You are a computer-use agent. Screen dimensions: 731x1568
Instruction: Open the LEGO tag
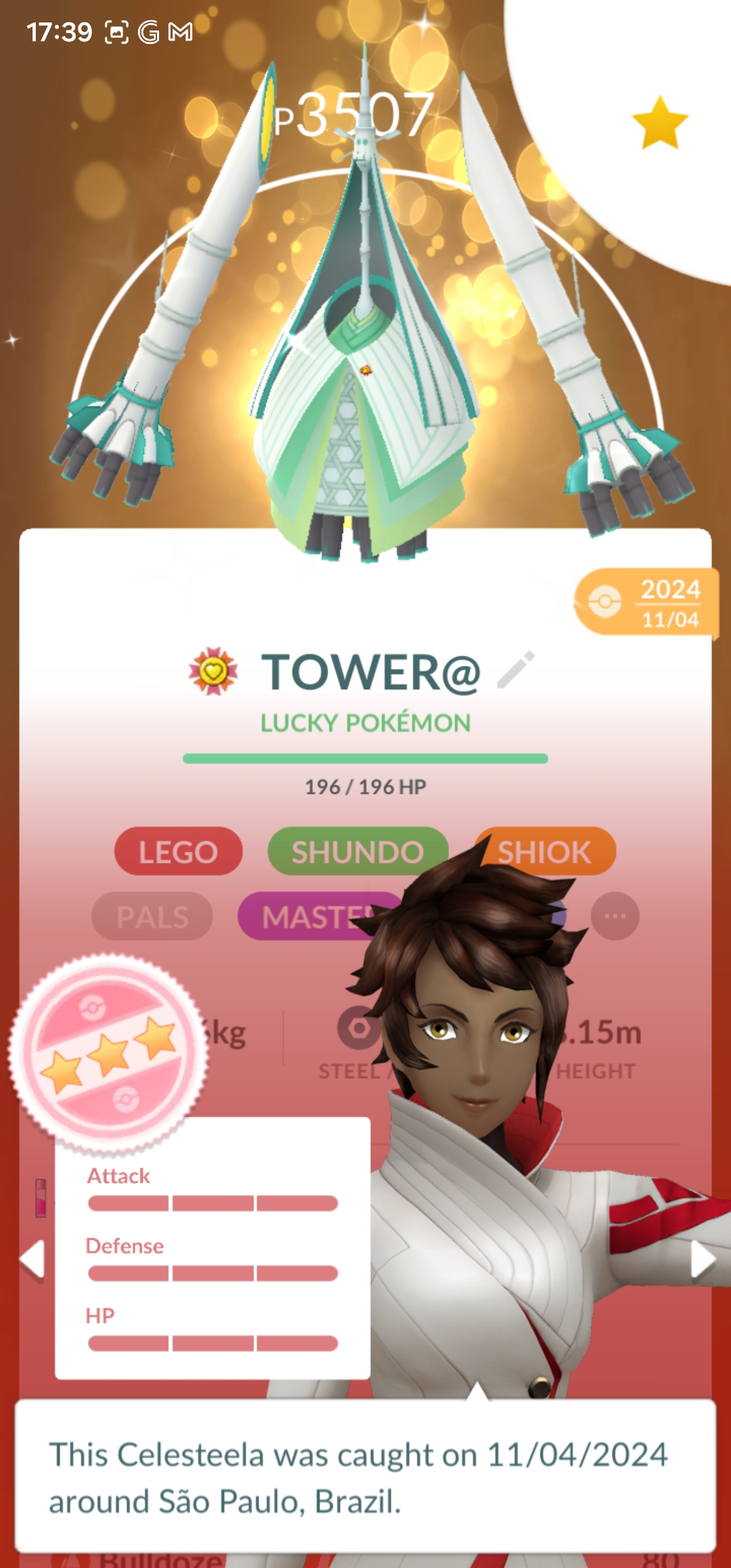pos(179,852)
